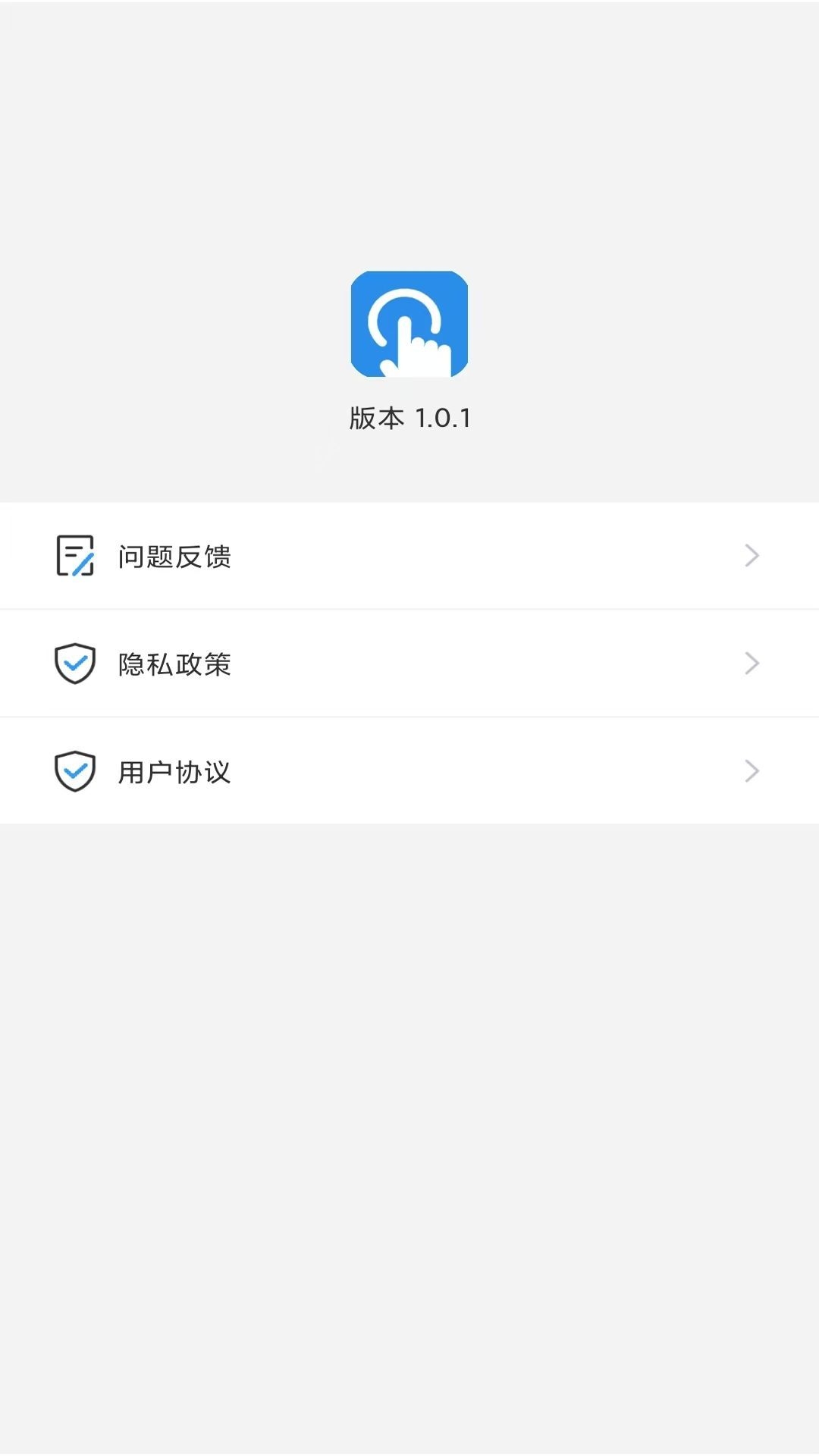
Task: Click the blue app logo icon
Action: click(x=409, y=324)
